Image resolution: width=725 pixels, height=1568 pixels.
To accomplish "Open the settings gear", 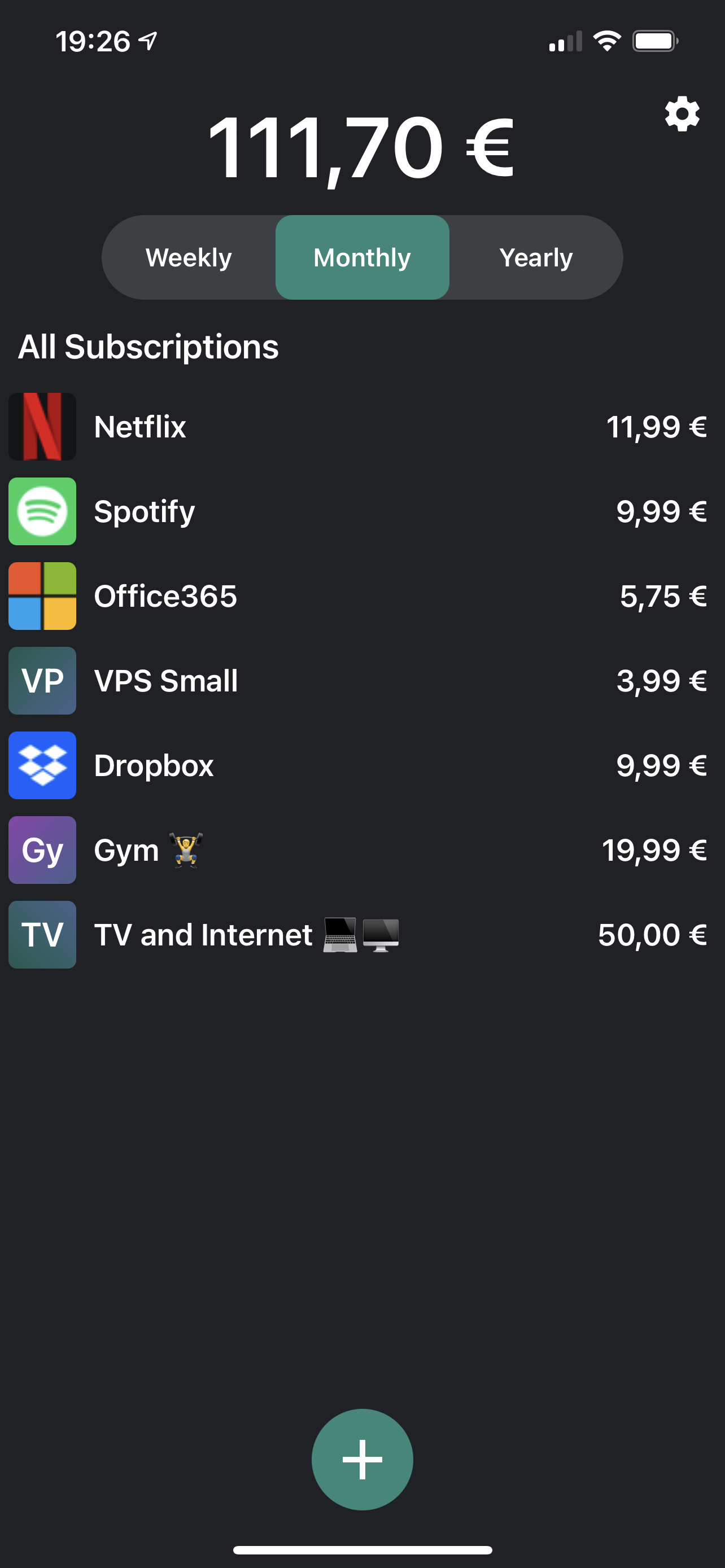I will point(681,114).
